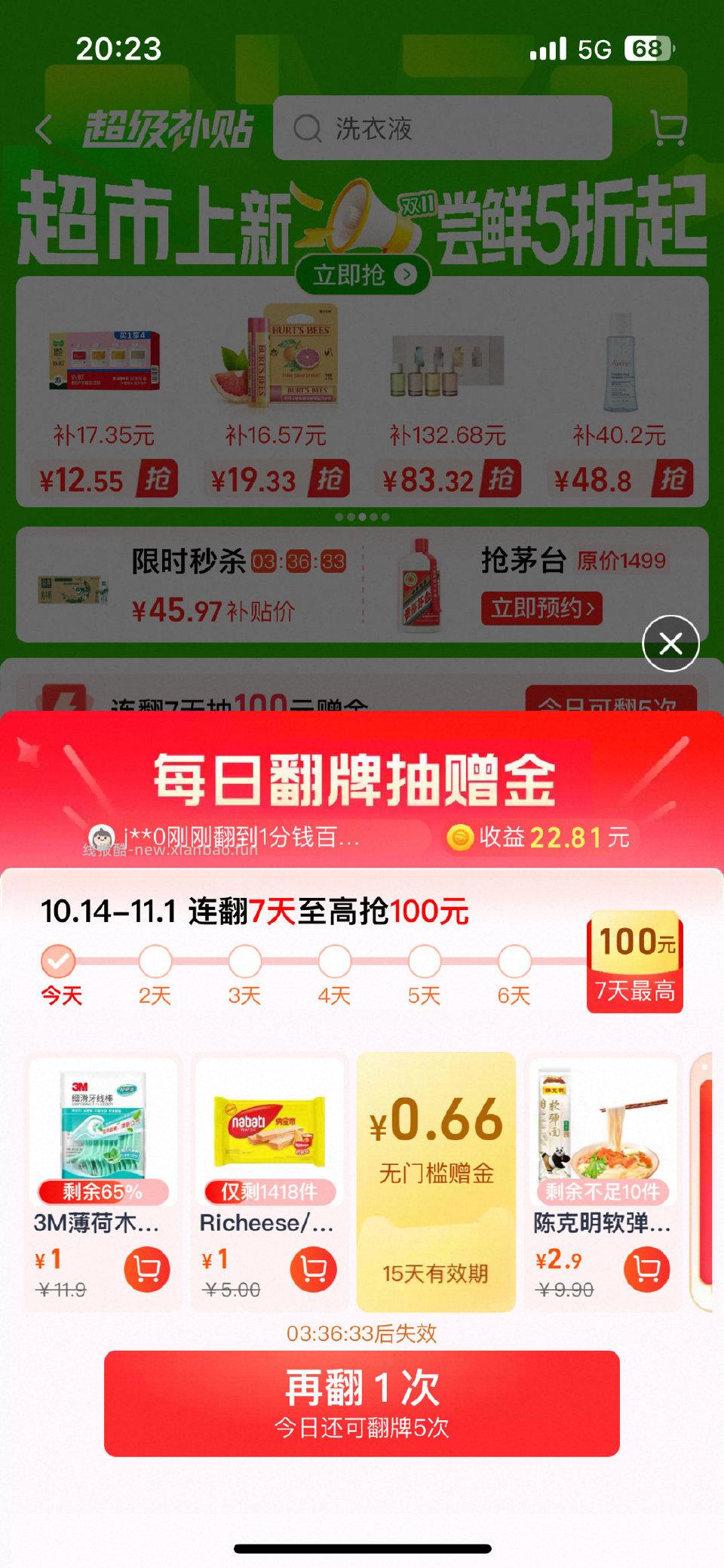
Task: Select the checked 今天 progress circle
Action: tap(57, 960)
